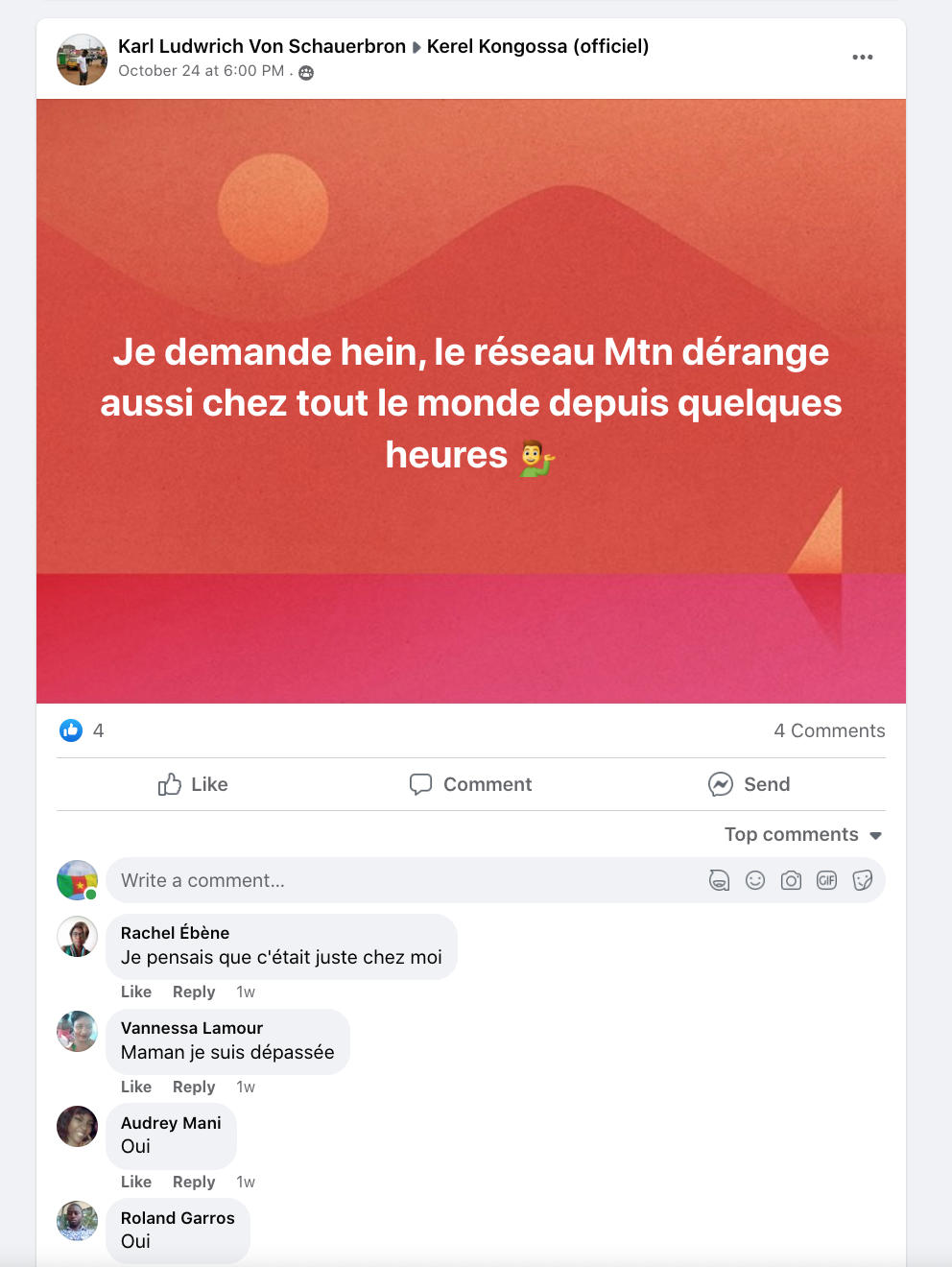This screenshot has width=952, height=1267.
Task: Send this post via Messenger
Action: [749, 784]
